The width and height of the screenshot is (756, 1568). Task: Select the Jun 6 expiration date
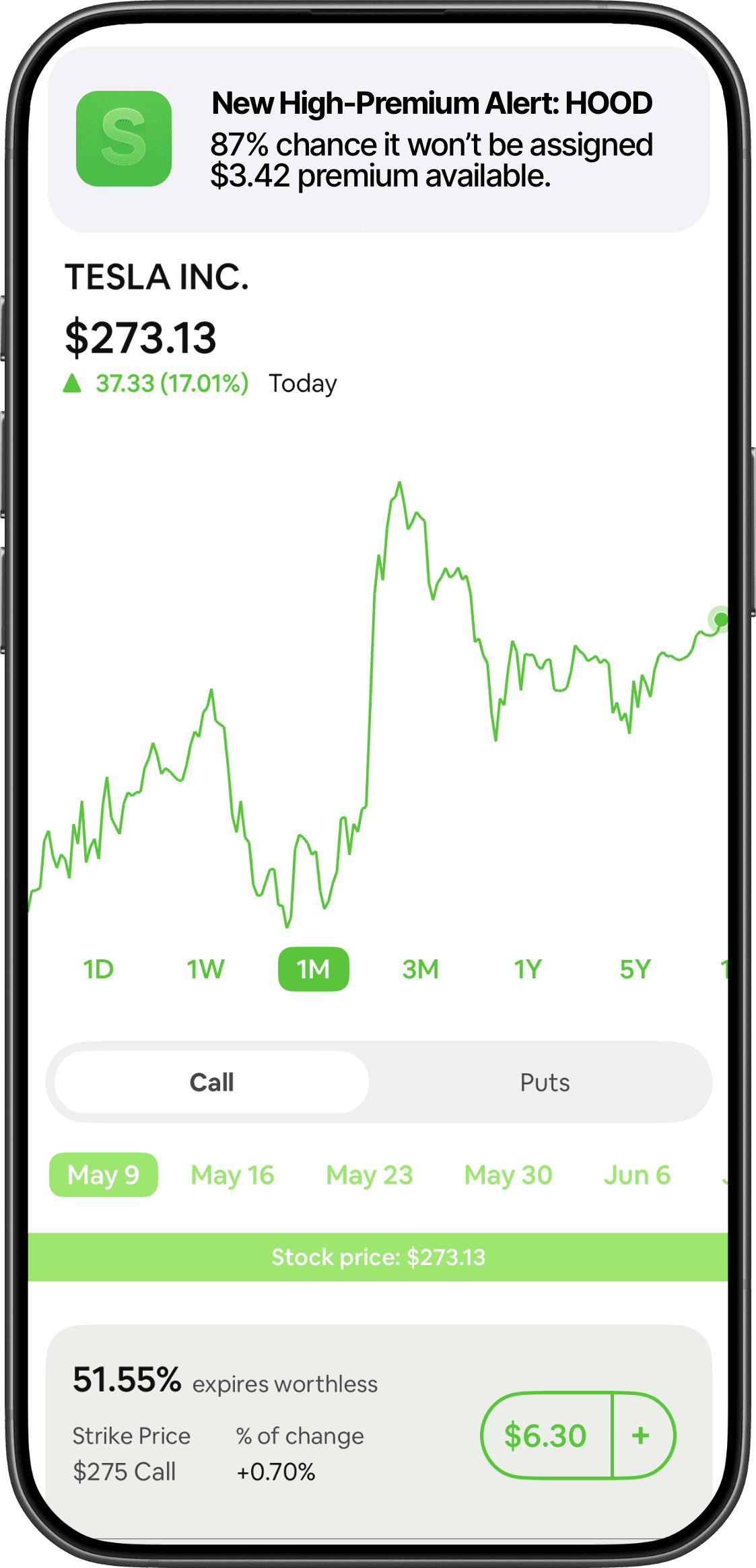pos(637,1175)
